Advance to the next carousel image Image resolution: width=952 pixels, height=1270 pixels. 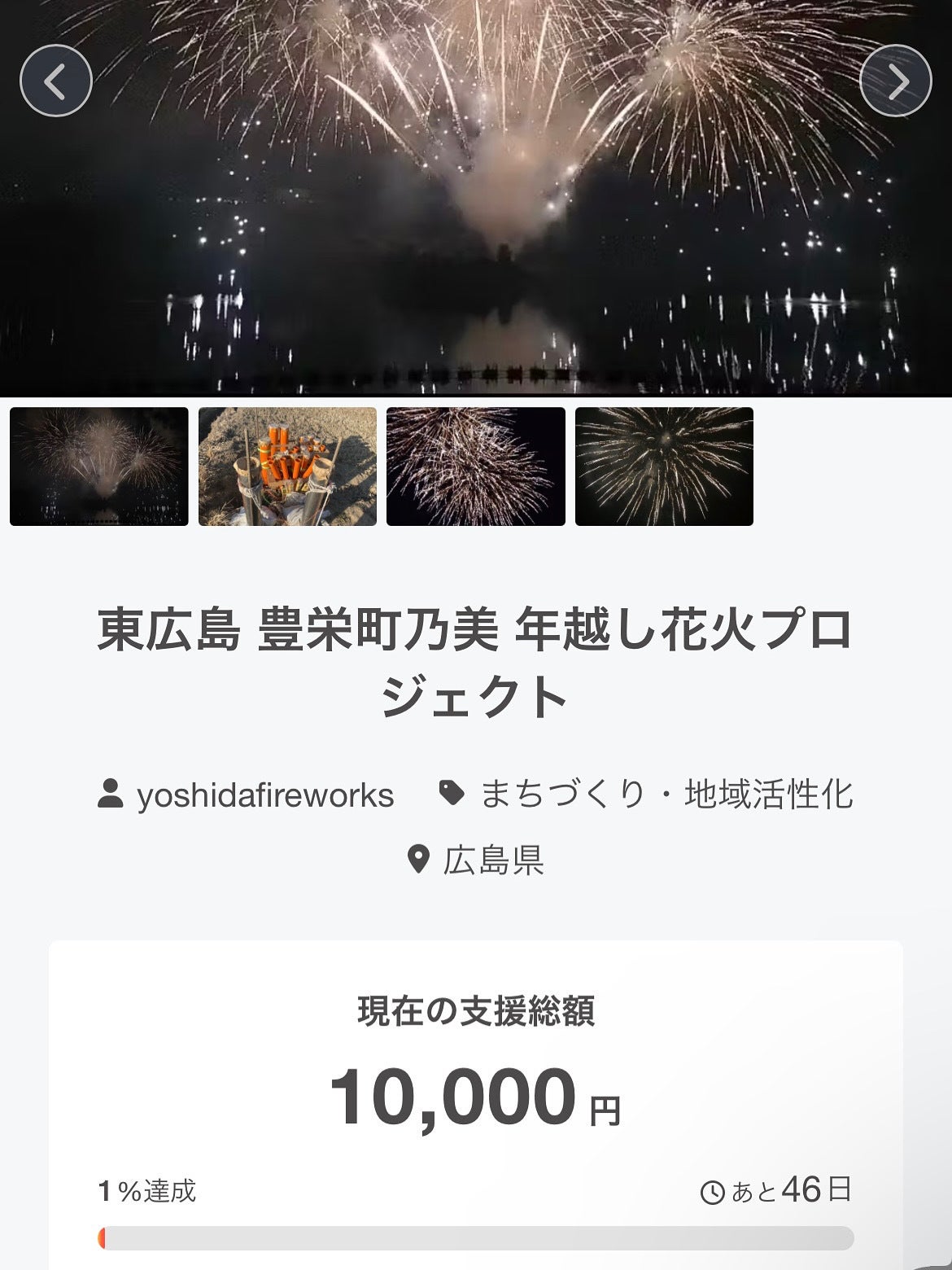click(895, 81)
